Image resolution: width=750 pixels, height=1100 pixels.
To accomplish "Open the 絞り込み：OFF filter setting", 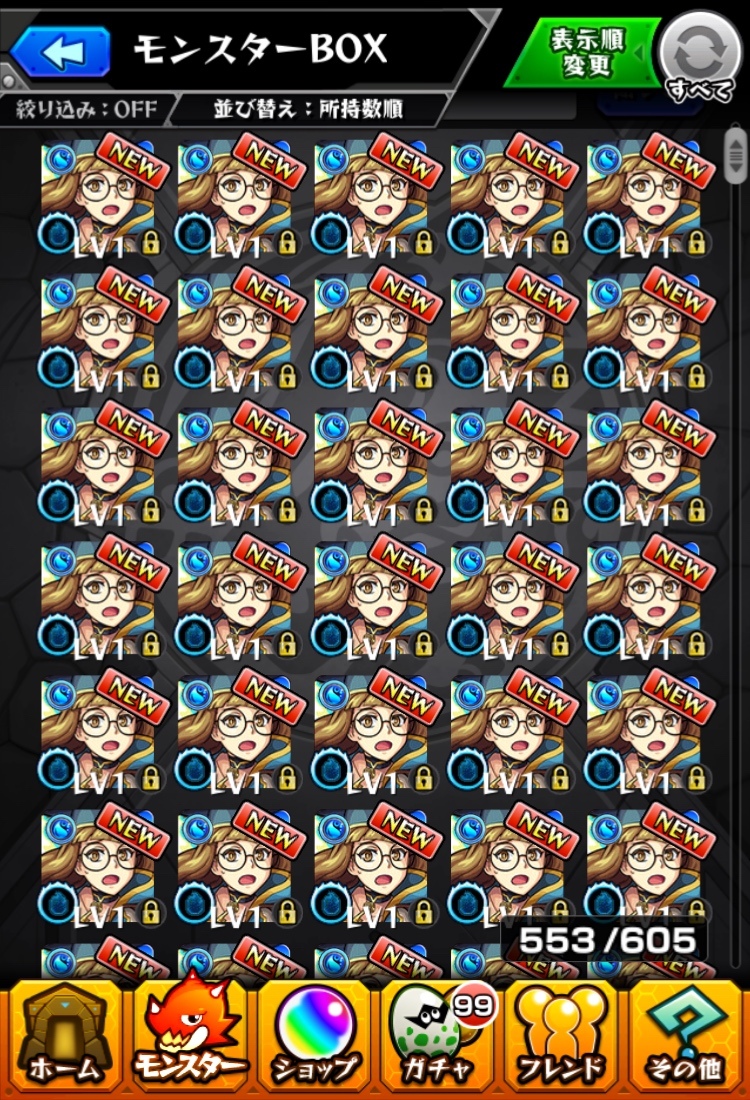I will click(86, 109).
